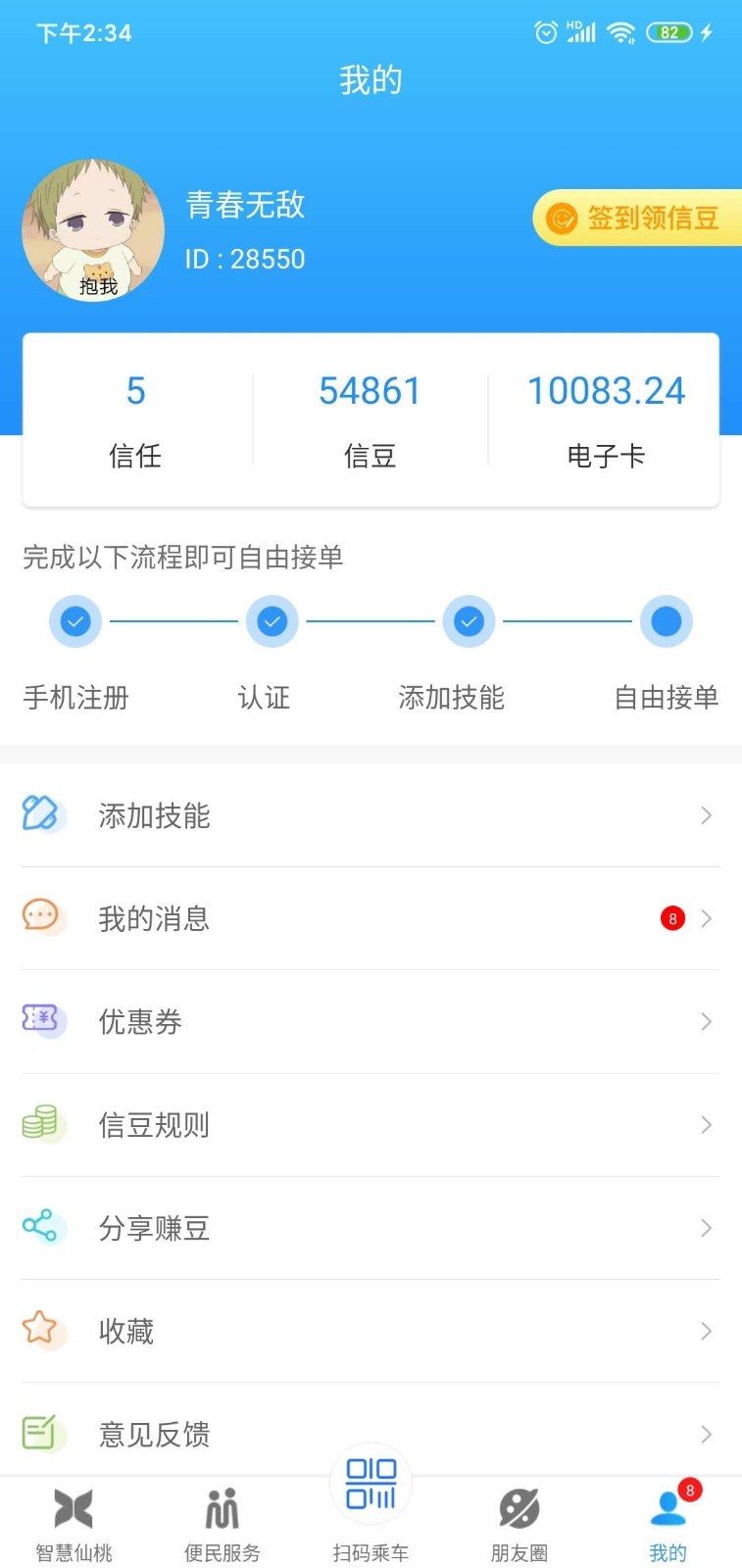Open the 意见反馈 feedback note icon
Screen dimensions: 742x1568
coord(43,1434)
